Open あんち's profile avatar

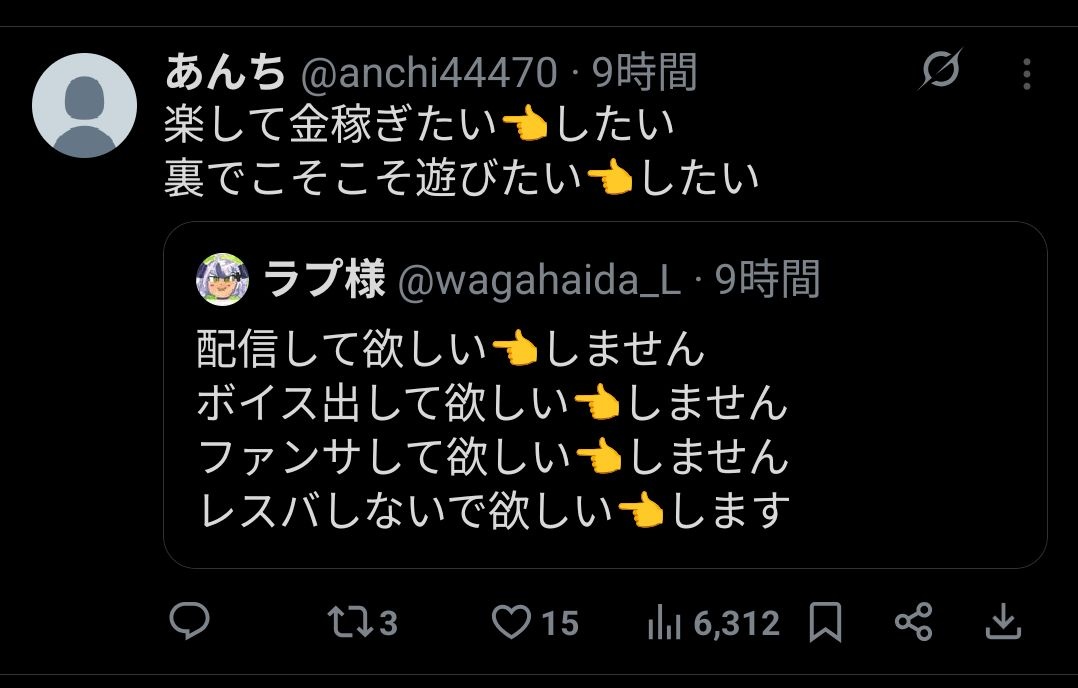click(85, 105)
